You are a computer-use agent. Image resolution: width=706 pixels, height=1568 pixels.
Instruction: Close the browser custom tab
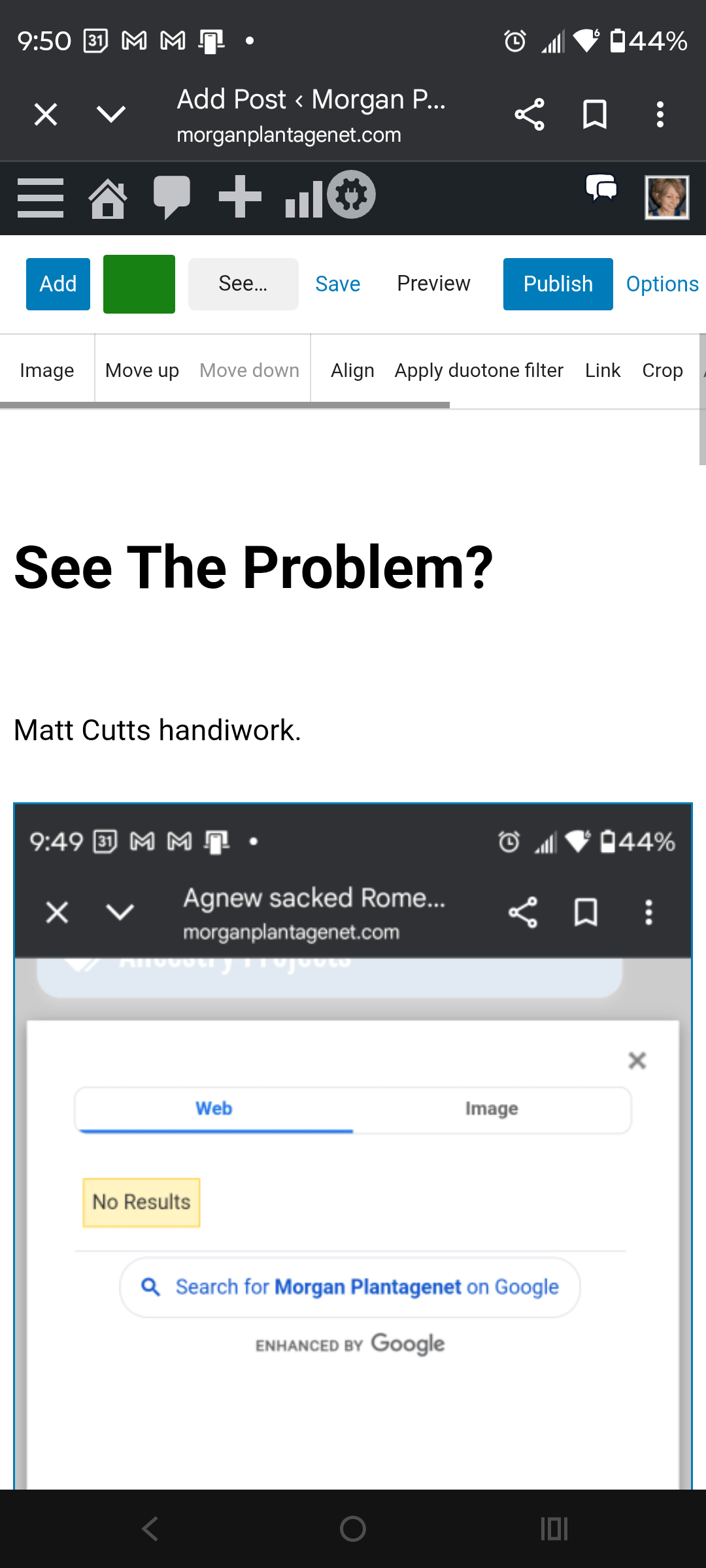pyautogui.click(x=46, y=114)
